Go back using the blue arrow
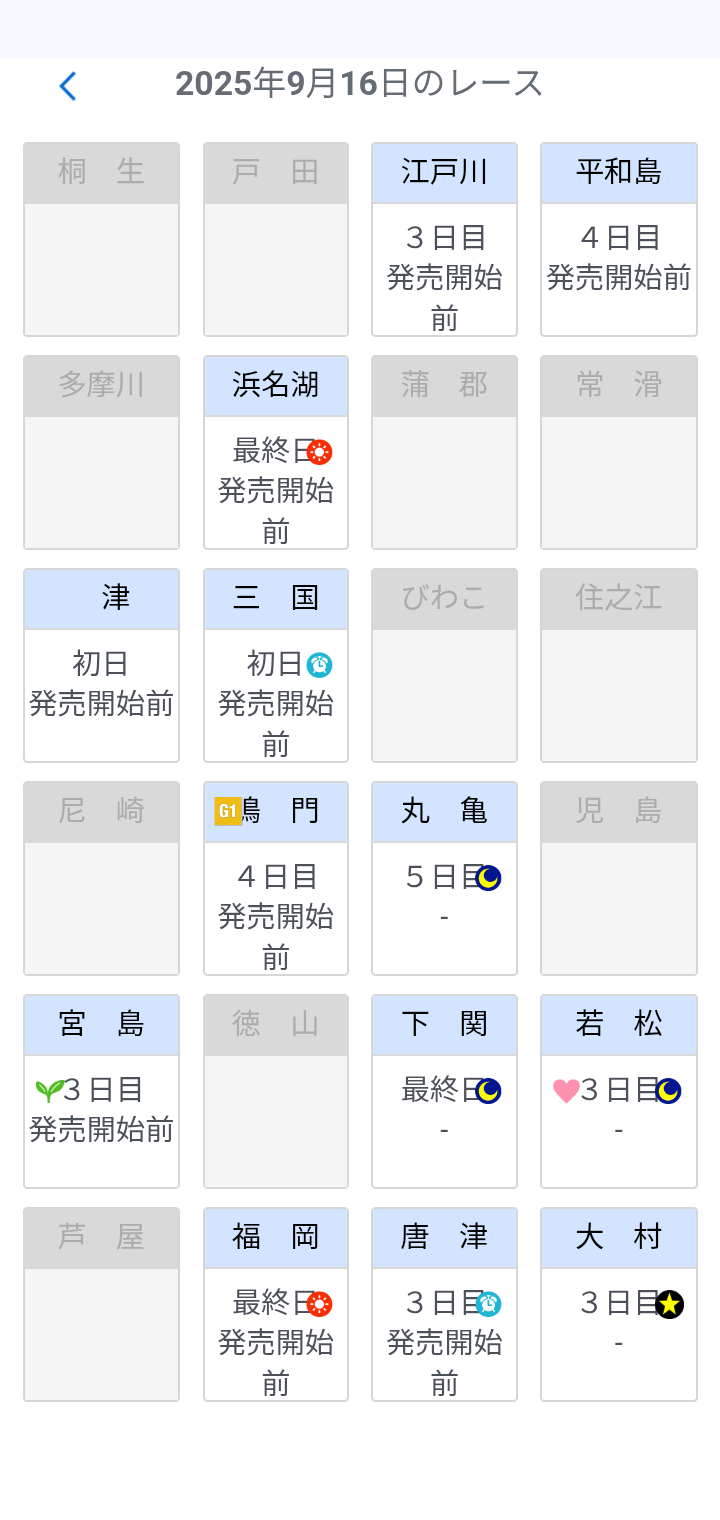The width and height of the screenshot is (720, 1520). pyautogui.click(x=68, y=86)
